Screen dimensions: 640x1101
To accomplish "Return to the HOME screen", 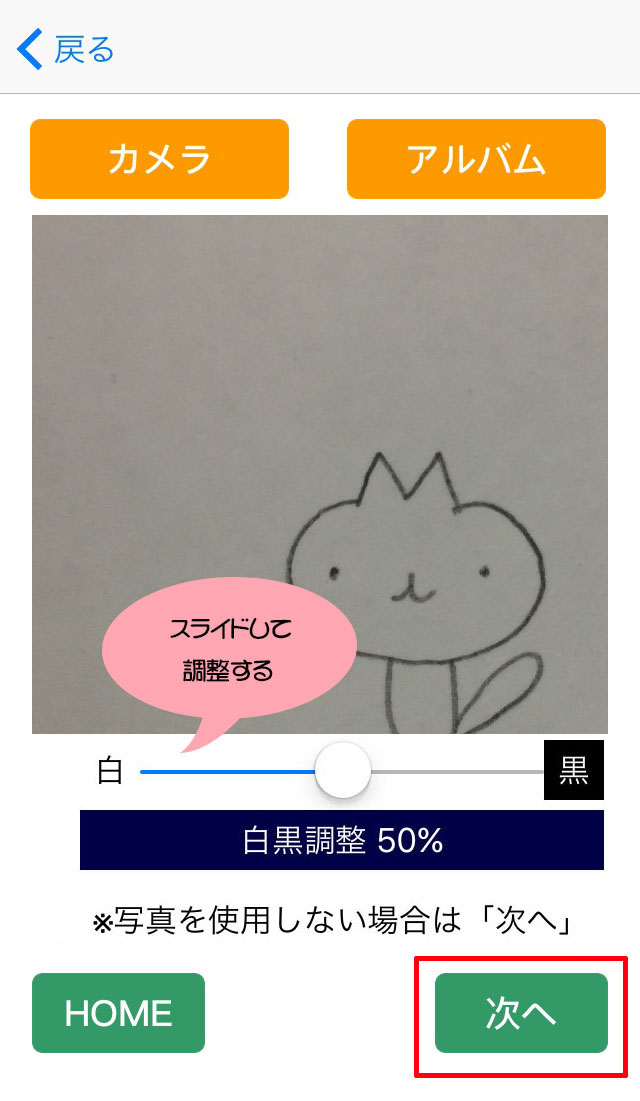I will [x=118, y=1013].
